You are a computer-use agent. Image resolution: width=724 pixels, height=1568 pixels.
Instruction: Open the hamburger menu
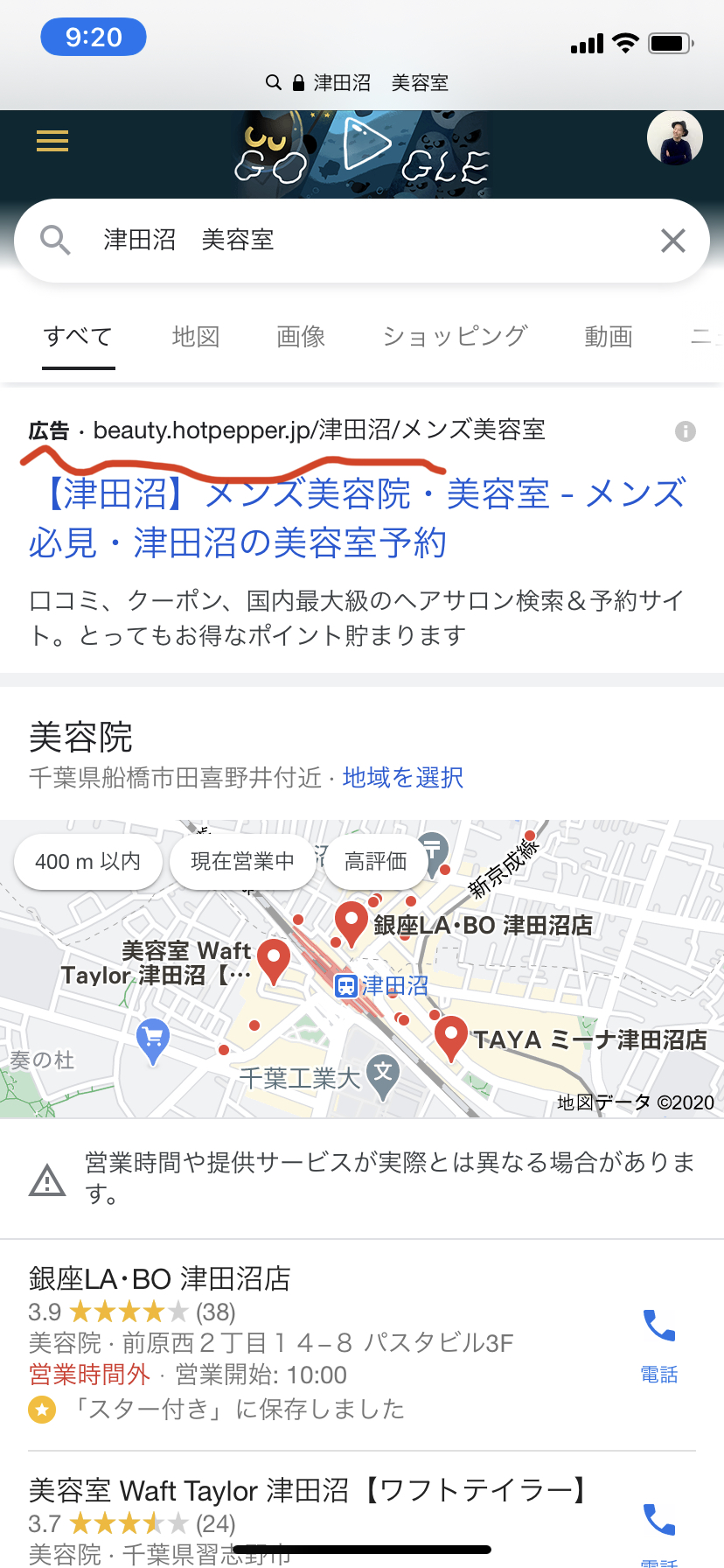[52, 141]
